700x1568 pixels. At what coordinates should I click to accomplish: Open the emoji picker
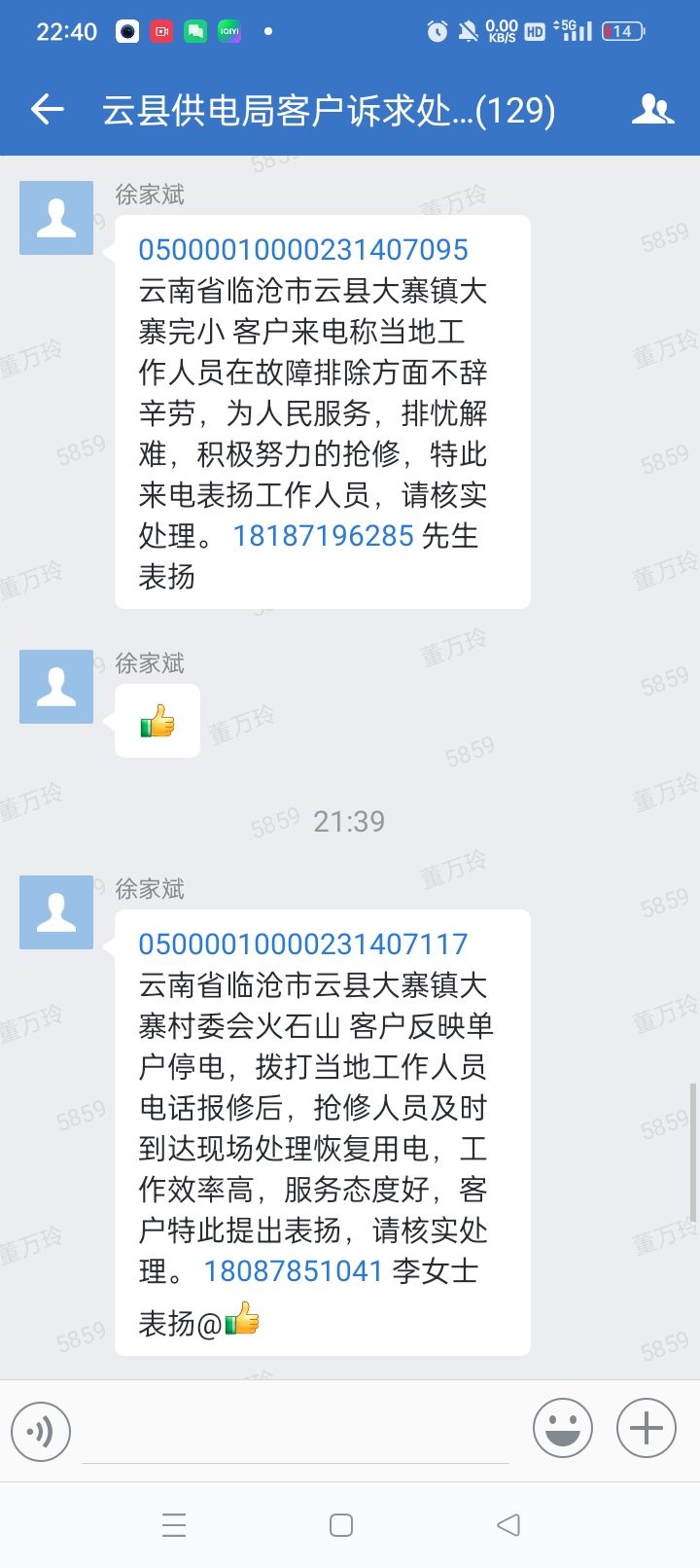[562, 1428]
